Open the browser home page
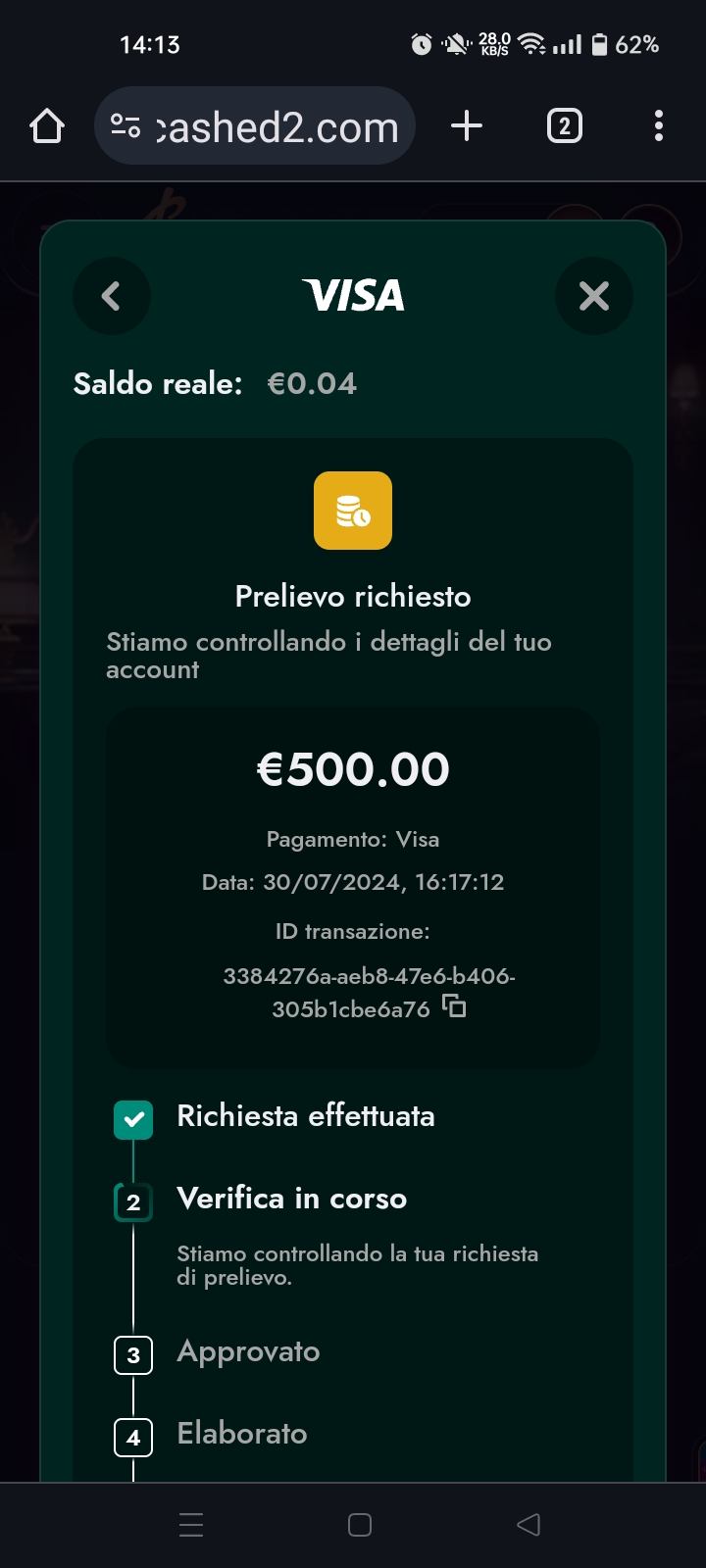Viewport: 706px width, 1568px height. 47,126
